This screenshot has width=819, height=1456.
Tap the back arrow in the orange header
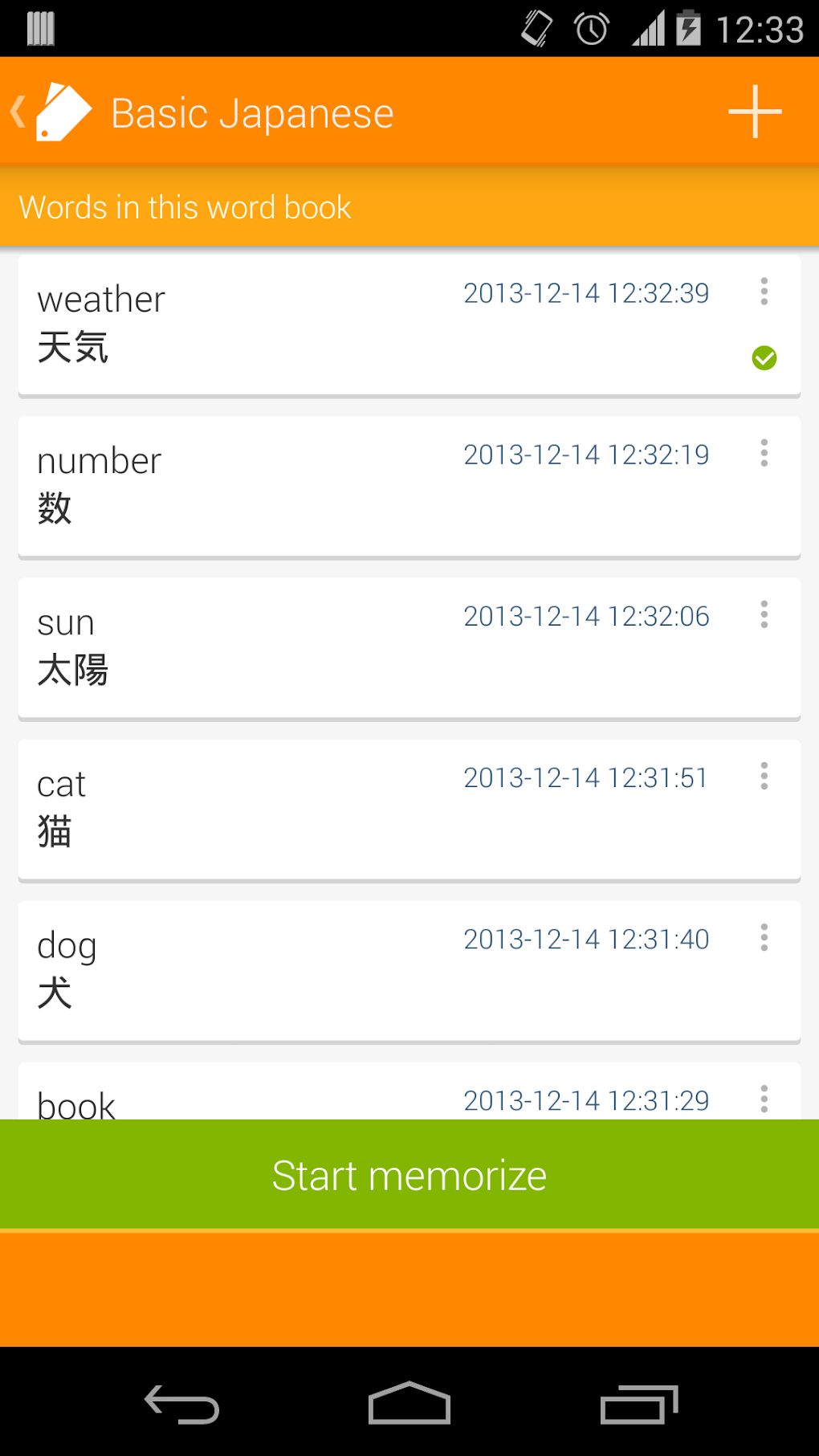17,112
